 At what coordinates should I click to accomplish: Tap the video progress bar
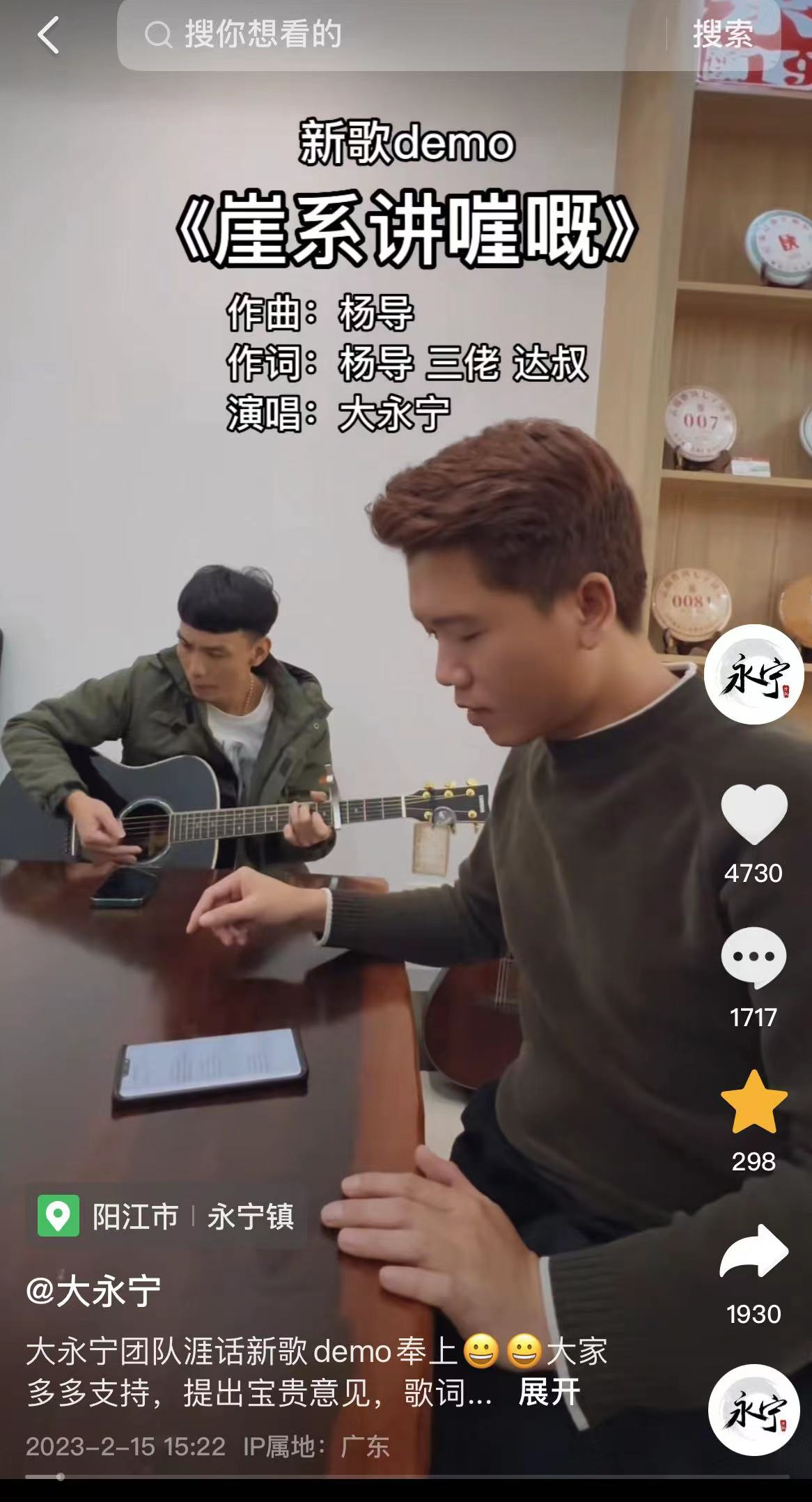point(406,1476)
